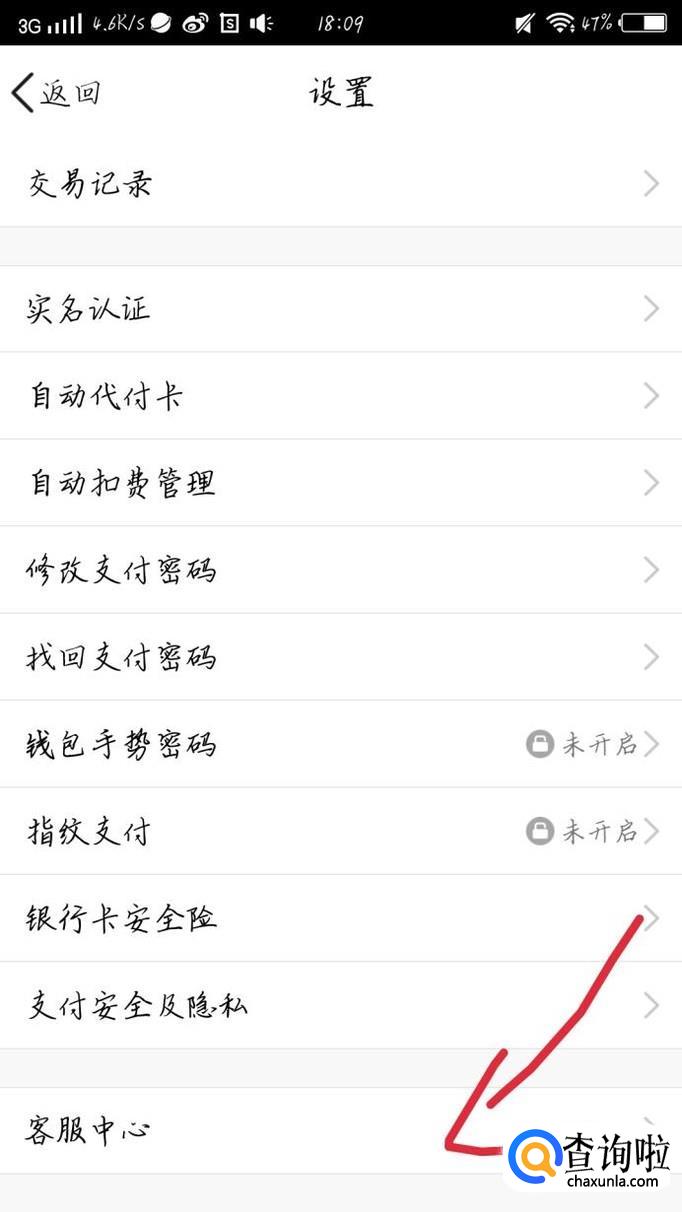Open 自动代付卡 settings
This screenshot has width=682, height=1212.
(340, 396)
